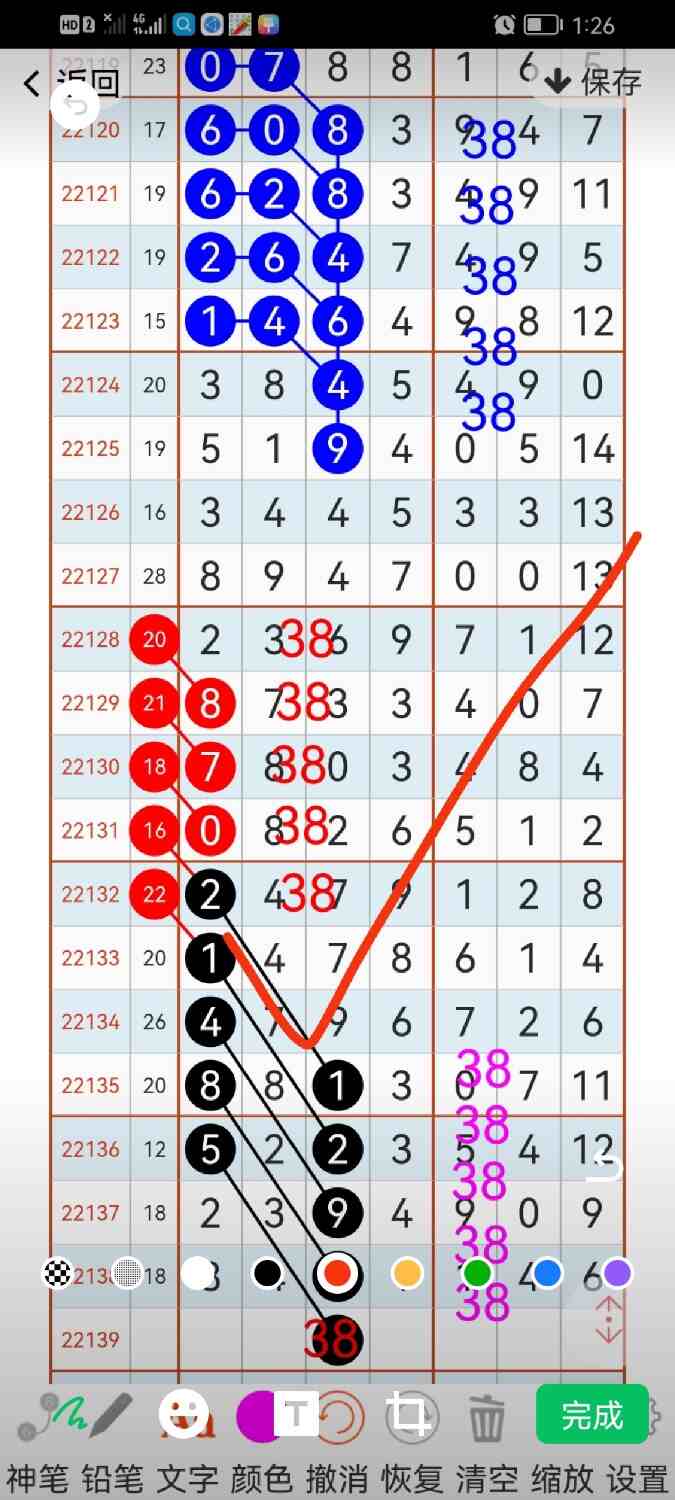Screen dimensions: 675x1500
Task: Pick the yellow color swatch
Action: click(x=407, y=1273)
